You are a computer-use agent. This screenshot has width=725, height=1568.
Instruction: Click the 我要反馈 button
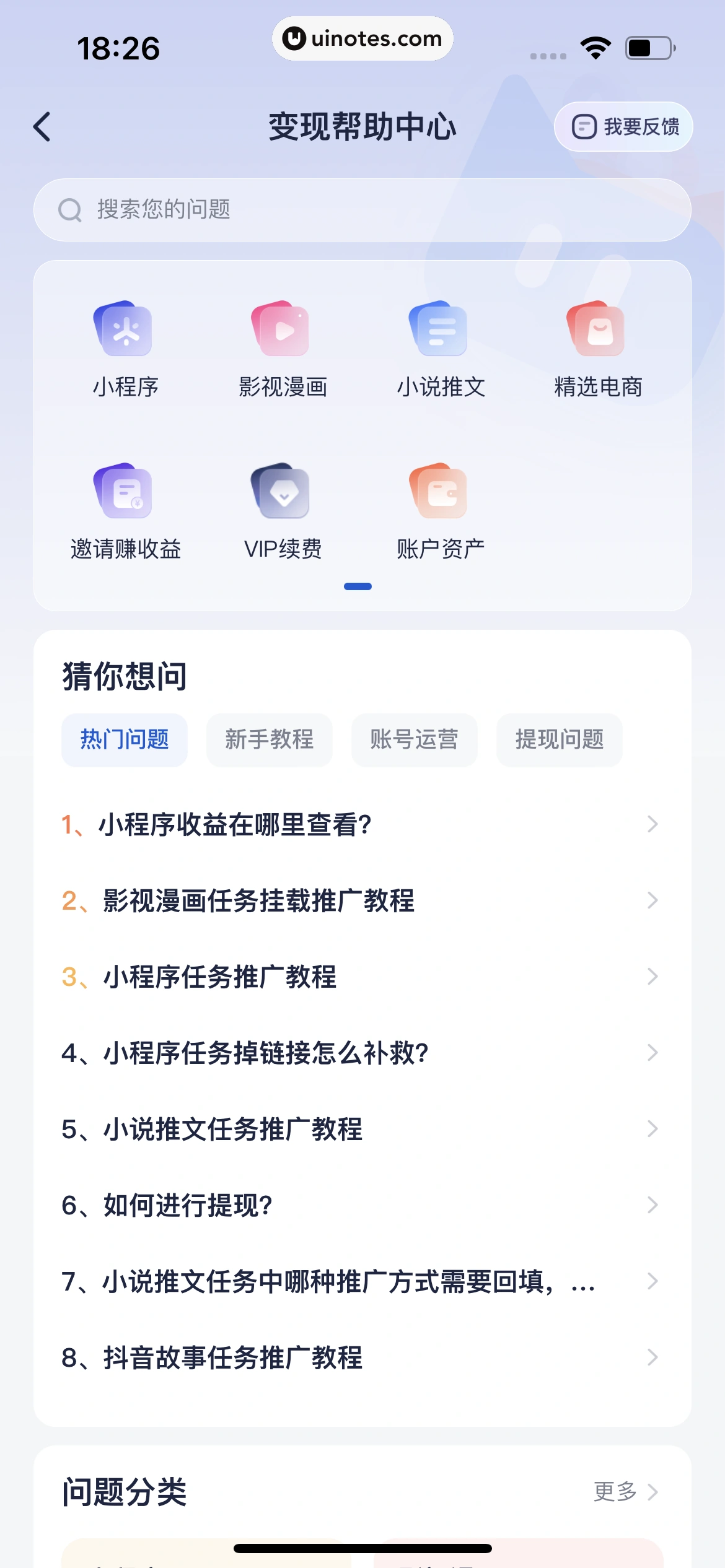point(623,126)
